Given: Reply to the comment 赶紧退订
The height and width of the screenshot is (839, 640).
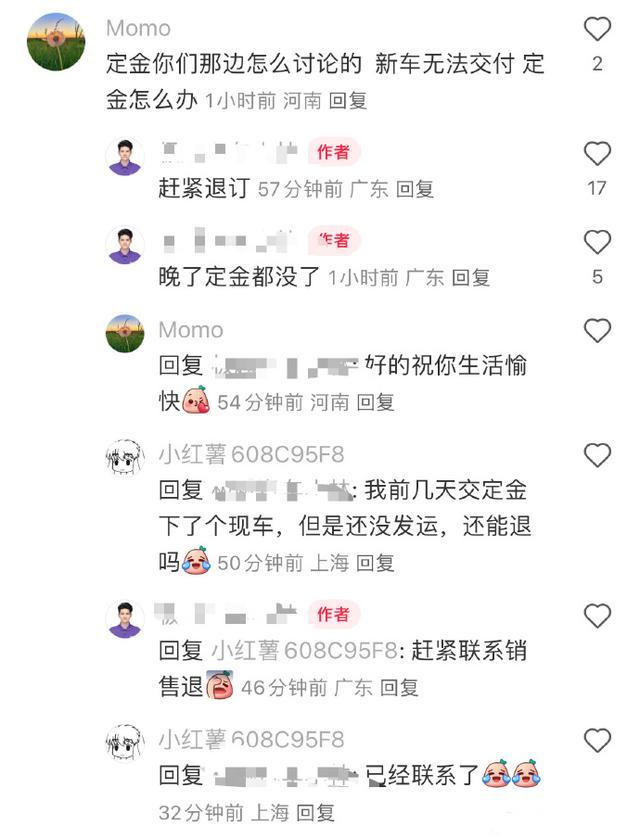Looking at the screenshot, I should point(415,188).
